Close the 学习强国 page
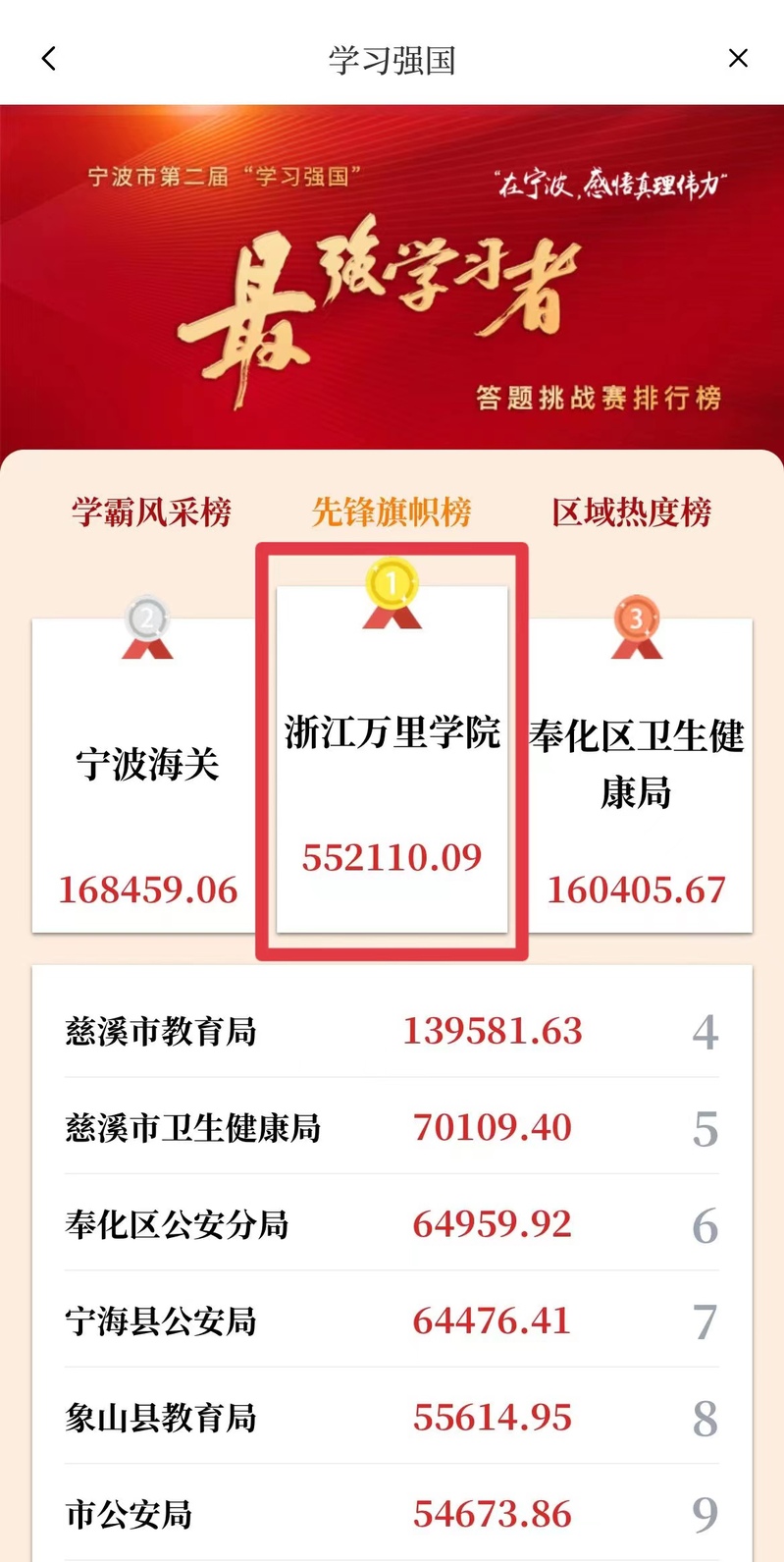The width and height of the screenshot is (784, 1562). (x=738, y=59)
